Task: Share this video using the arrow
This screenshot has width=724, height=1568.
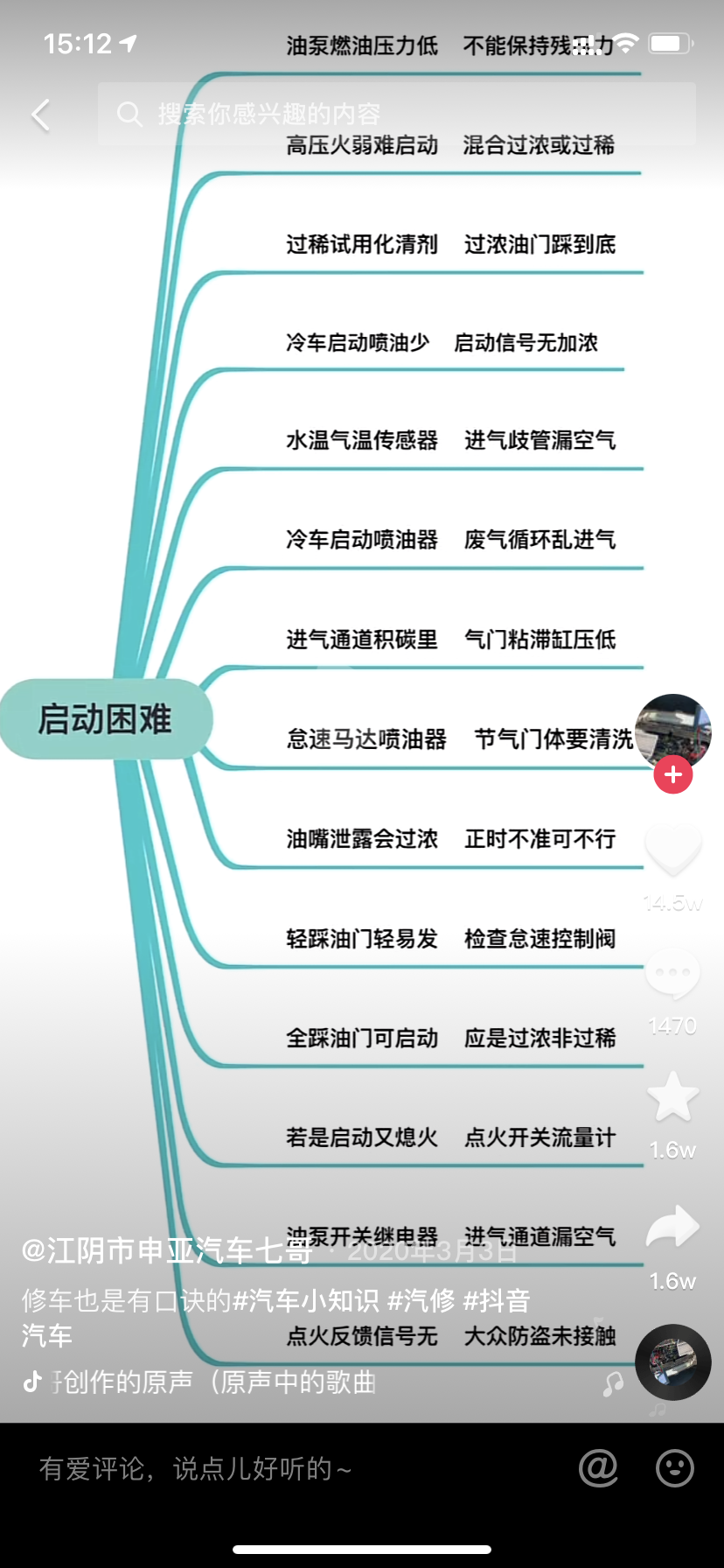Action: (x=672, y=1227)
